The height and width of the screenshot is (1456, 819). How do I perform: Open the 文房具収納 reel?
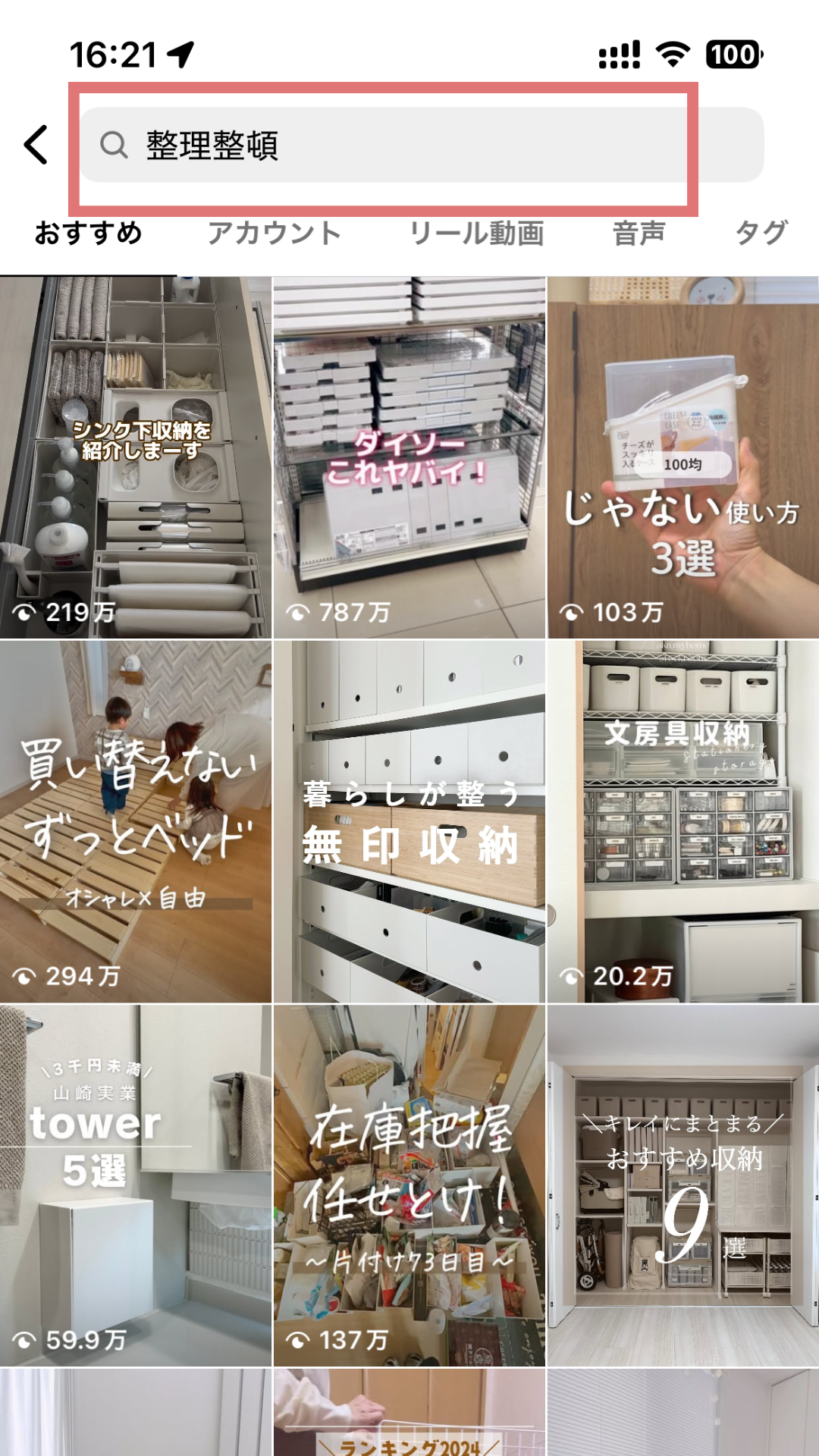(682, 821)
